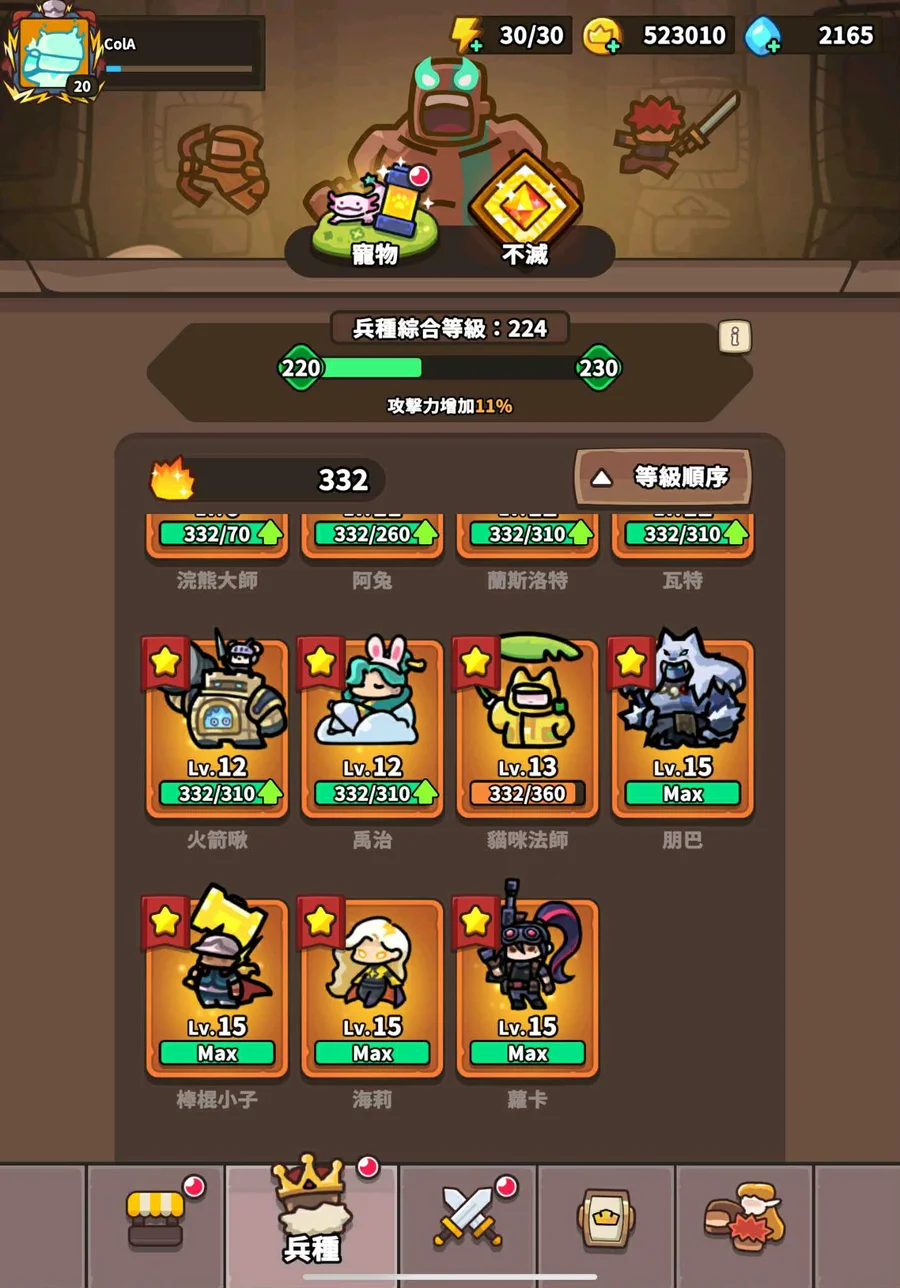Change the 等級順序 sort order
900x1288 pixels.
click(662, 477)
